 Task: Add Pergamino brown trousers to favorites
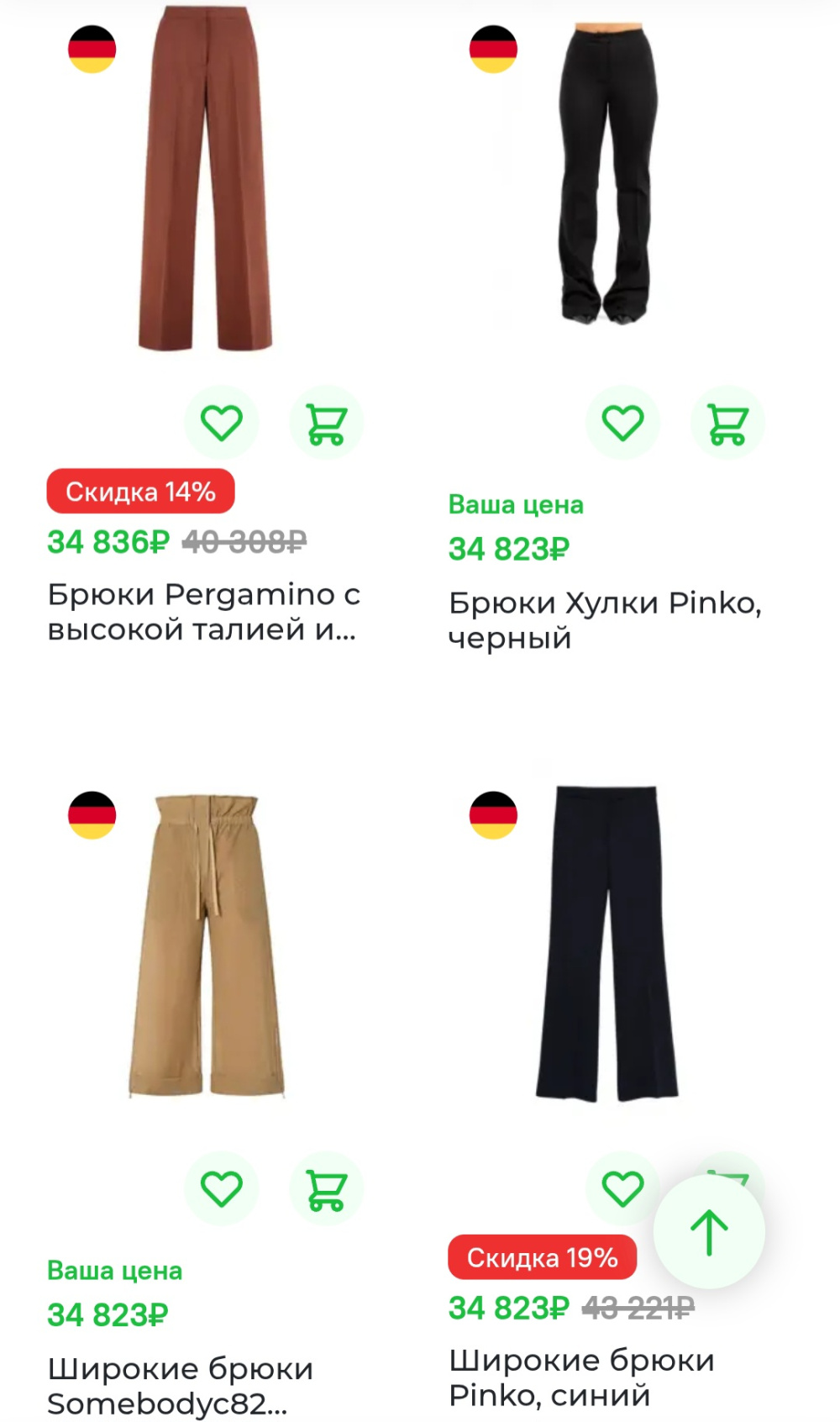point(221,423)
